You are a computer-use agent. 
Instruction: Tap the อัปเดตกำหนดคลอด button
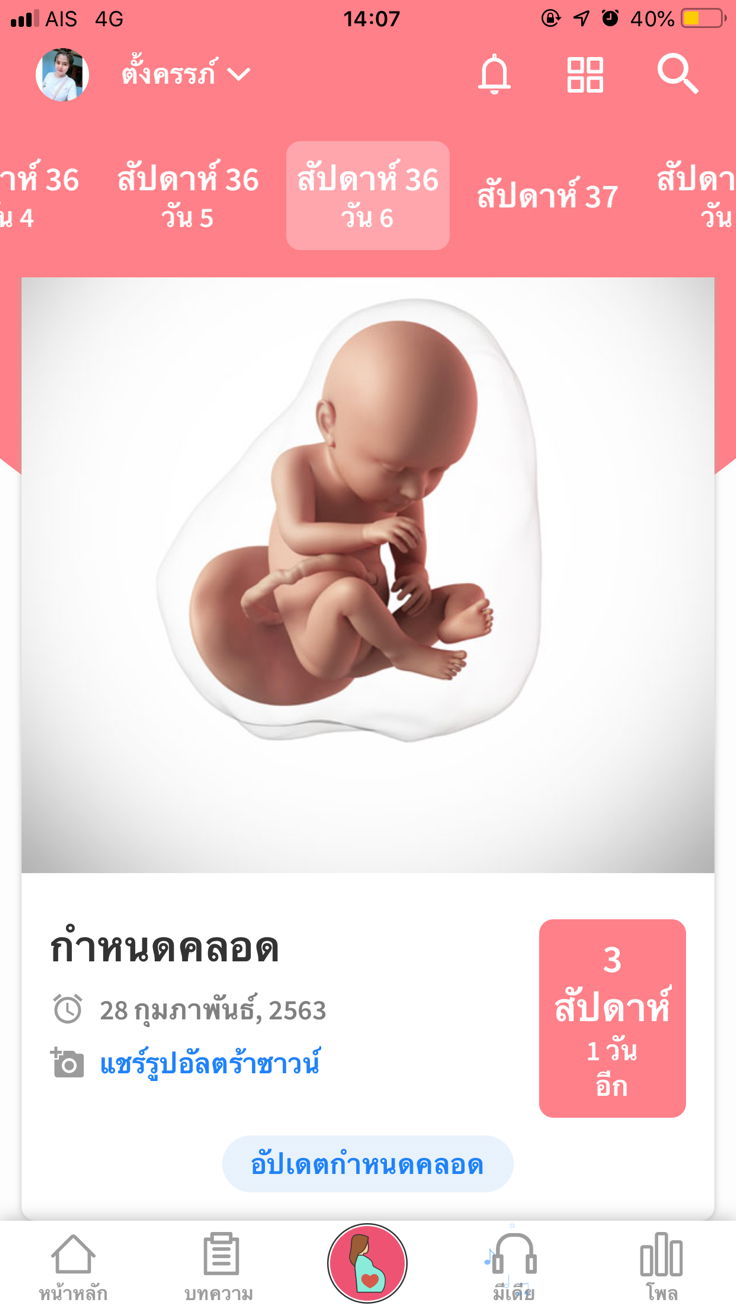coord(367,1163)
